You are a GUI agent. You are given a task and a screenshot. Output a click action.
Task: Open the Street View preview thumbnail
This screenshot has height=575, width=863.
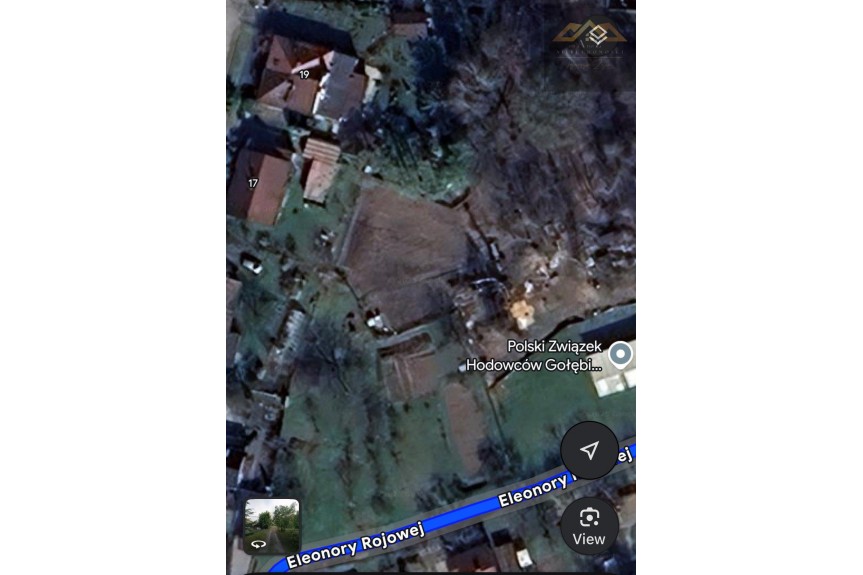272,526
